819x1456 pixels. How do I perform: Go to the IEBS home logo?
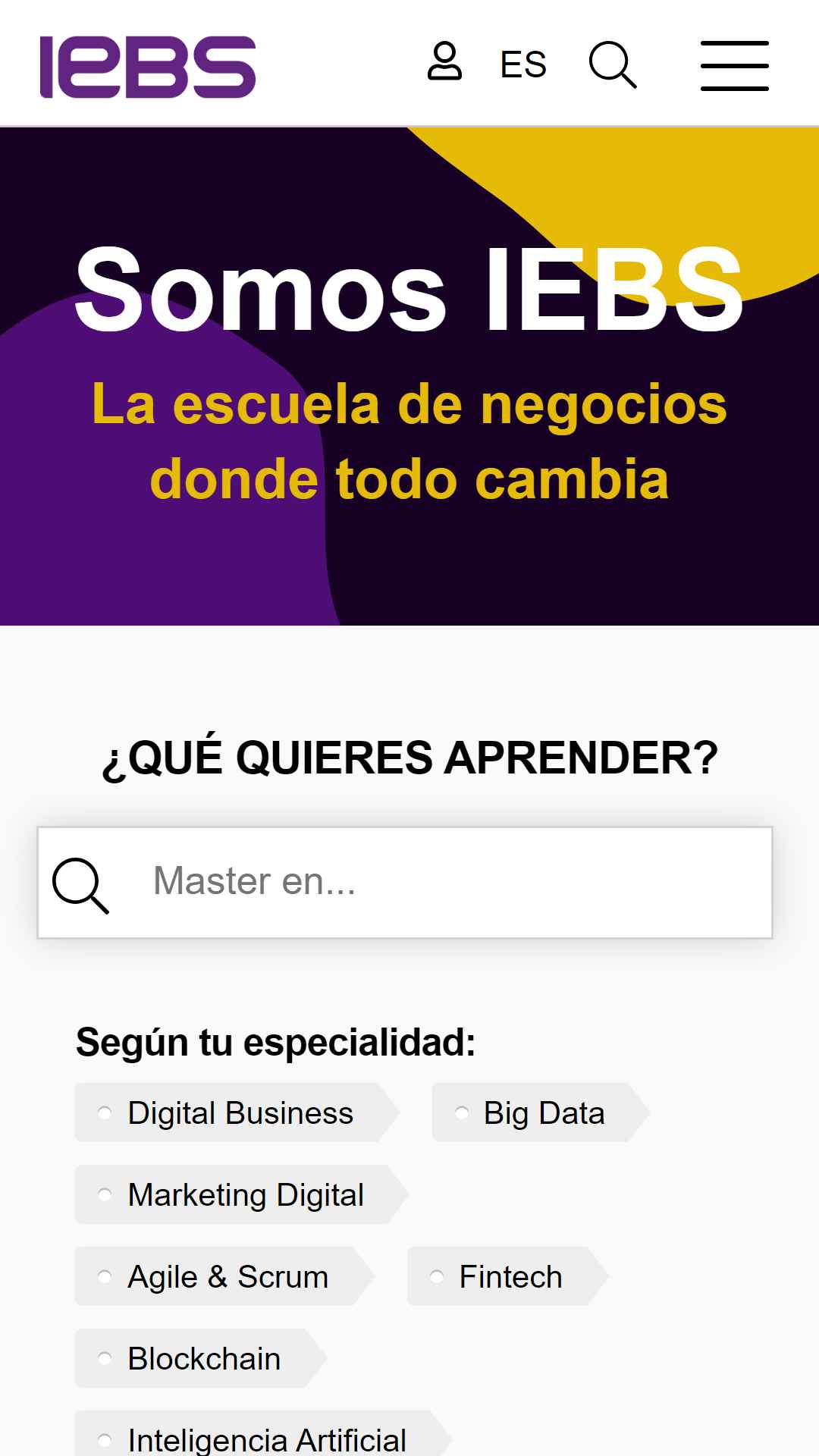pyautogui.click(x=148, y=67)
